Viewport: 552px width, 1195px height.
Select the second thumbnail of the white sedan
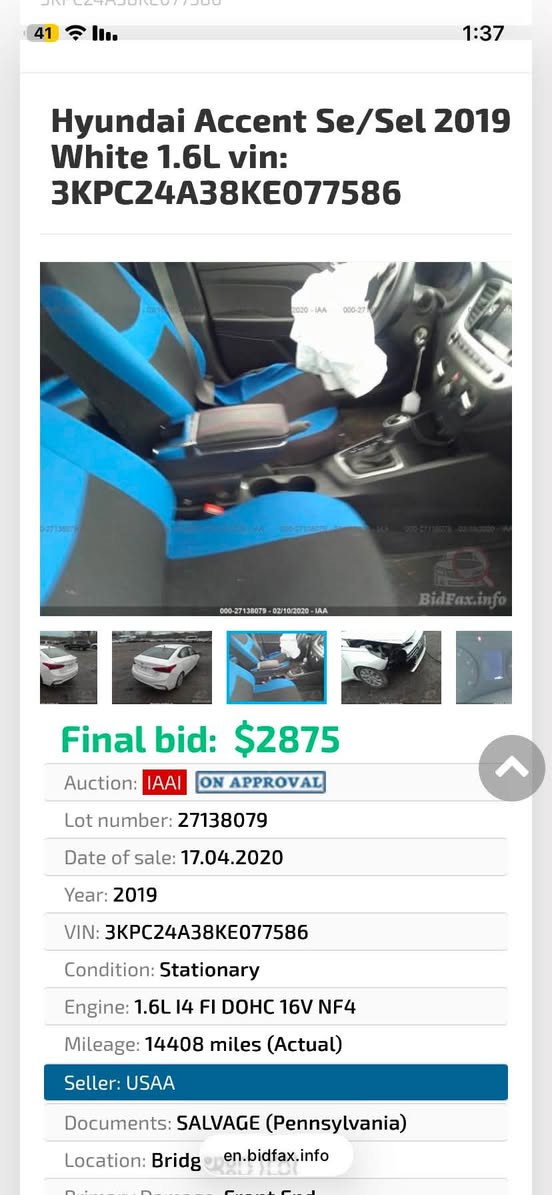162,667
